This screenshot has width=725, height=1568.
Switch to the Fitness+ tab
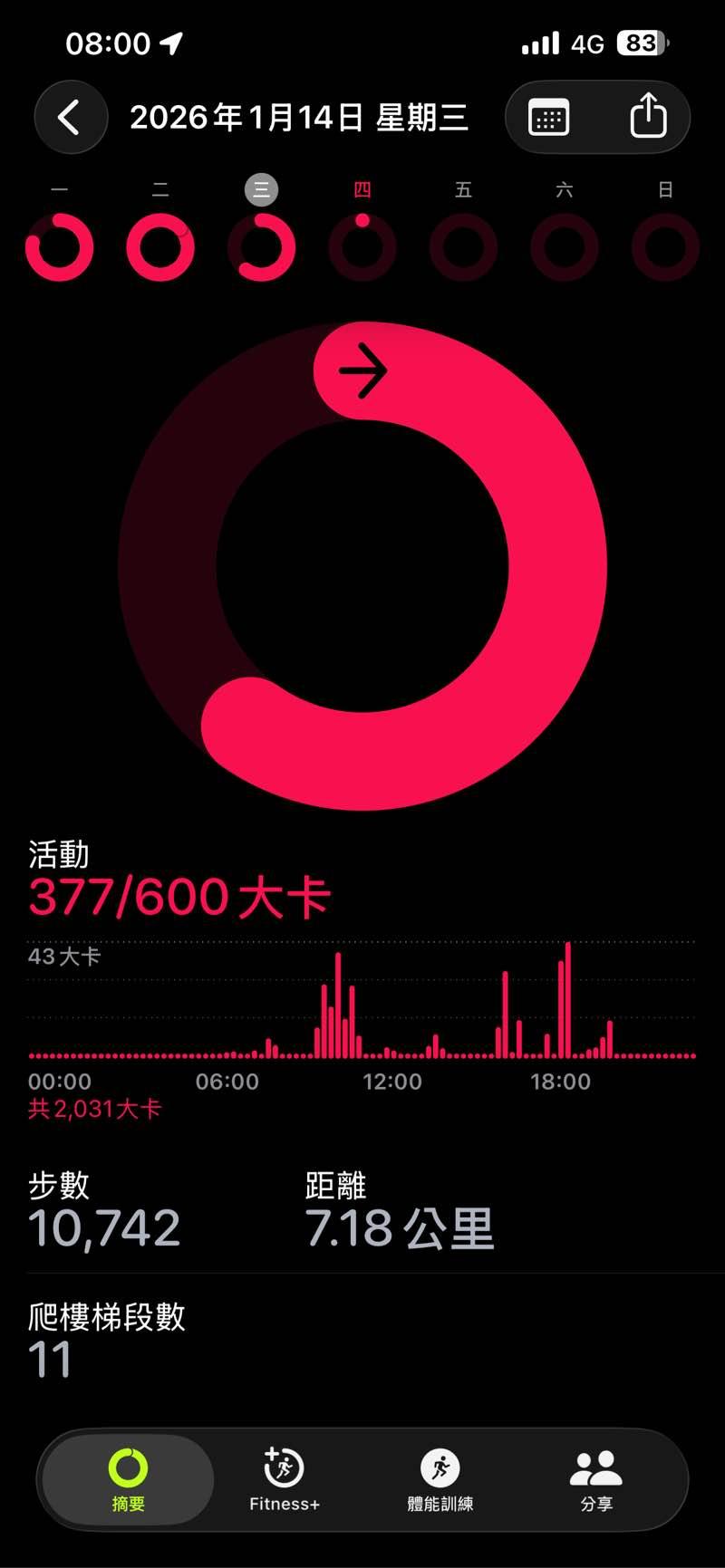point(284,1479)
